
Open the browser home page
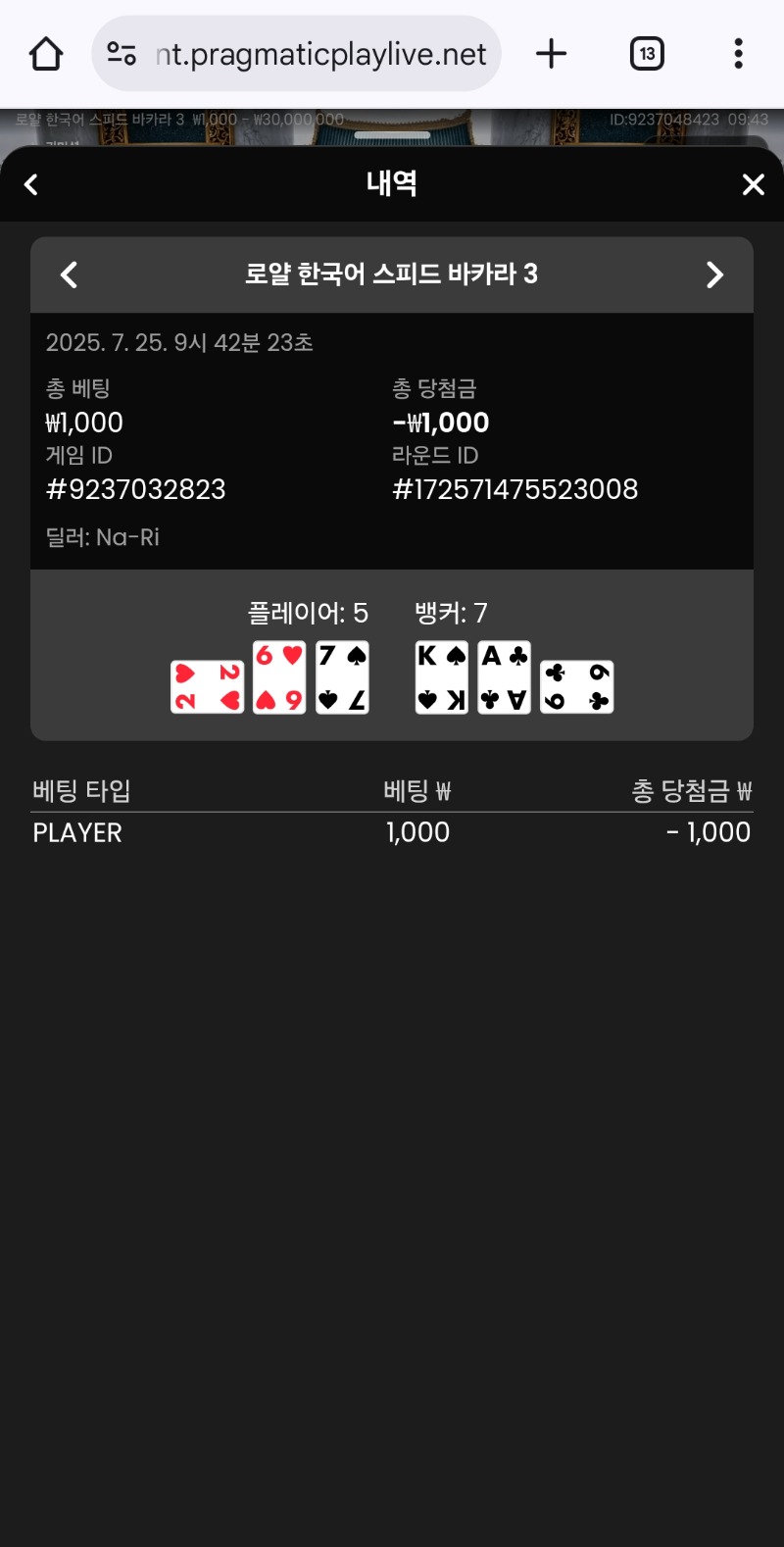46,54
